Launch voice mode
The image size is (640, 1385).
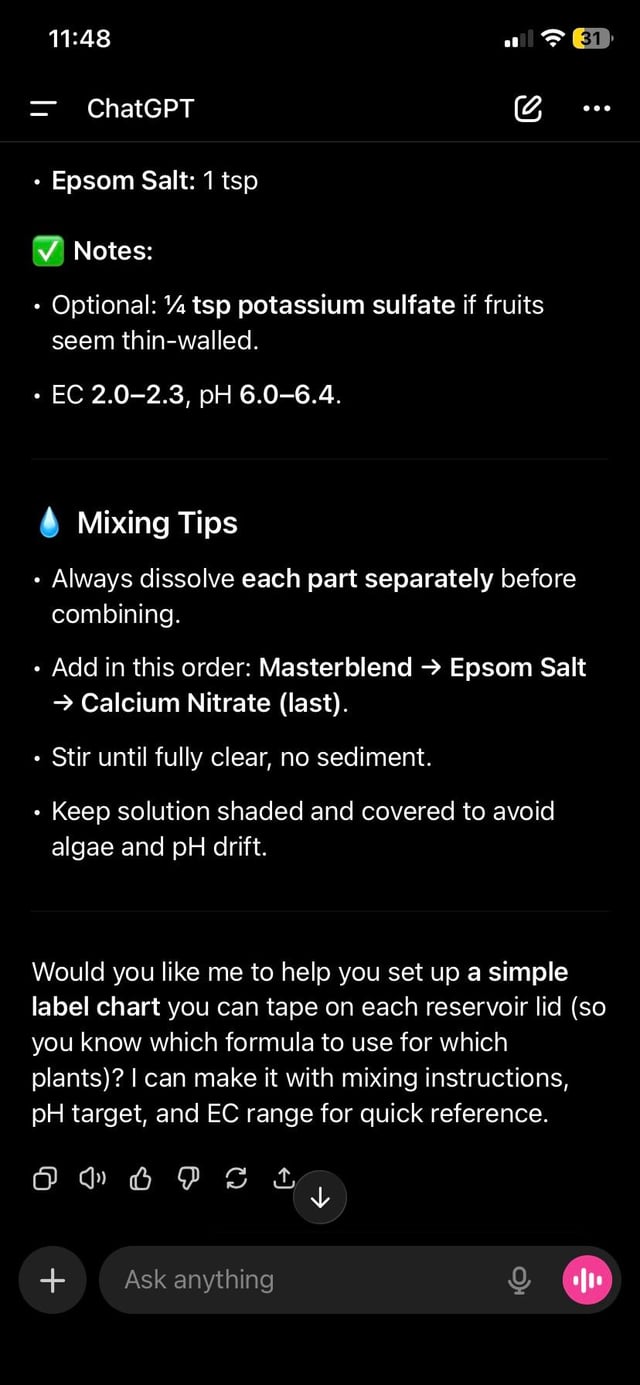(587, 1280)
